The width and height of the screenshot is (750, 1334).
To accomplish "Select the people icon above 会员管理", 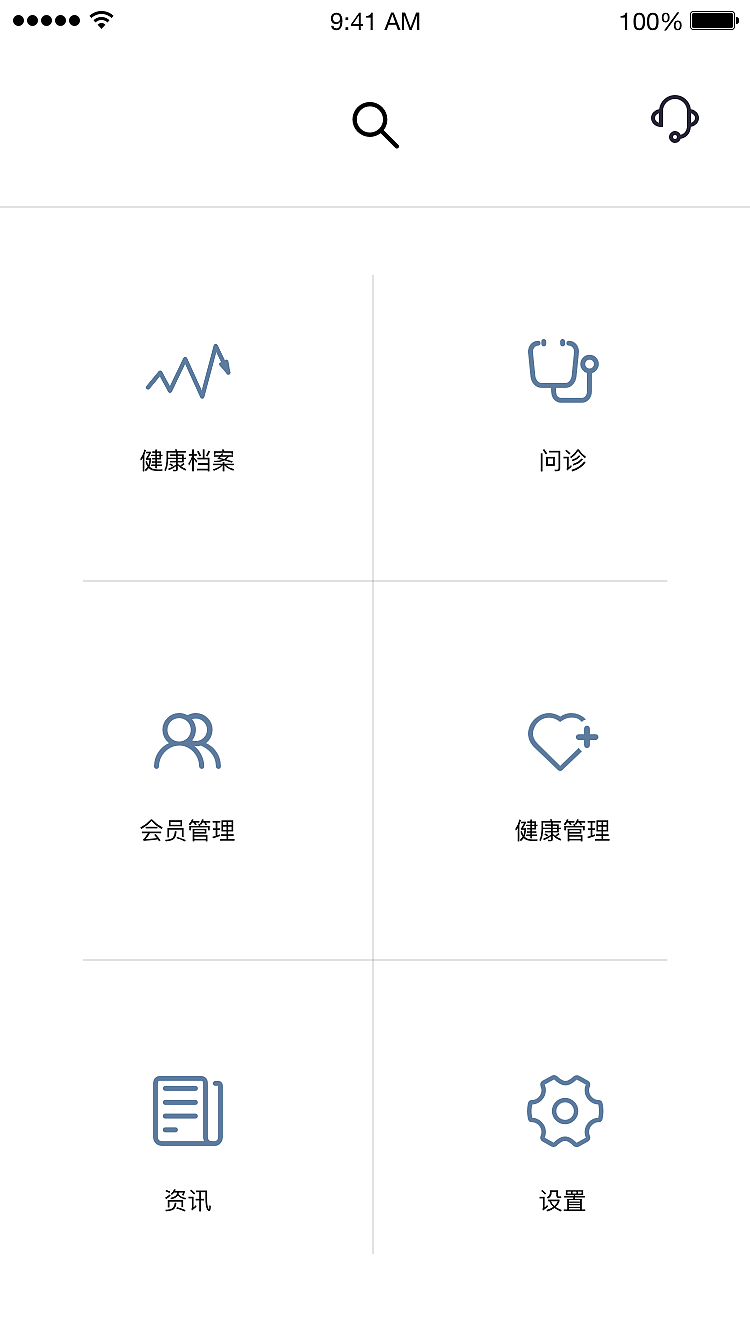I will tap(187, 740).
